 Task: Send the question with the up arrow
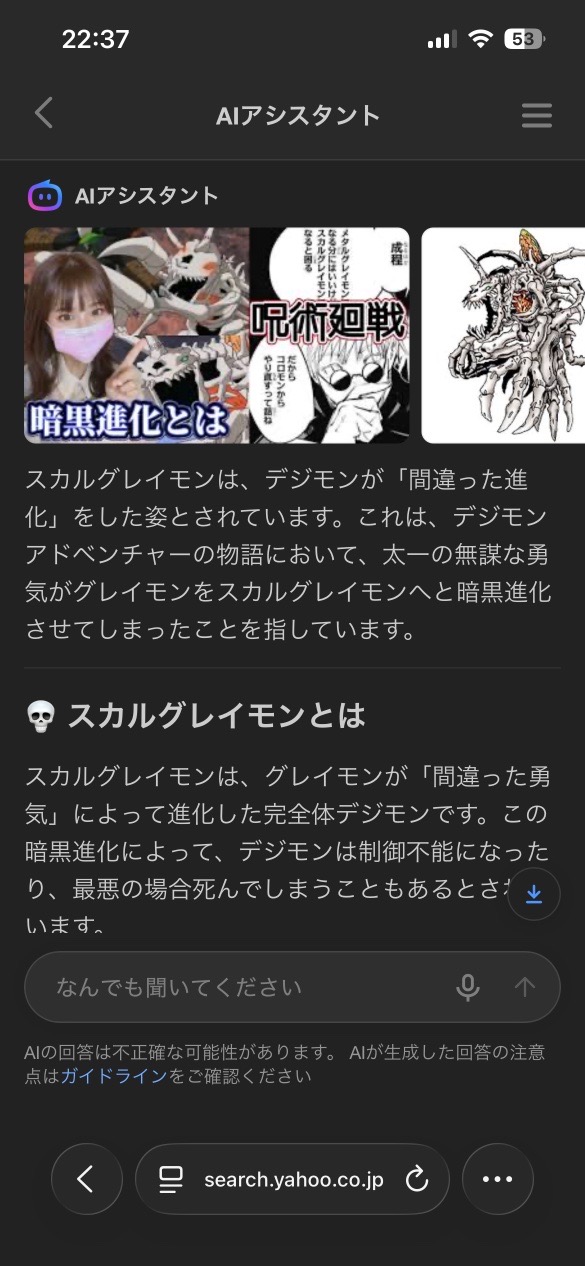[525, 987]
